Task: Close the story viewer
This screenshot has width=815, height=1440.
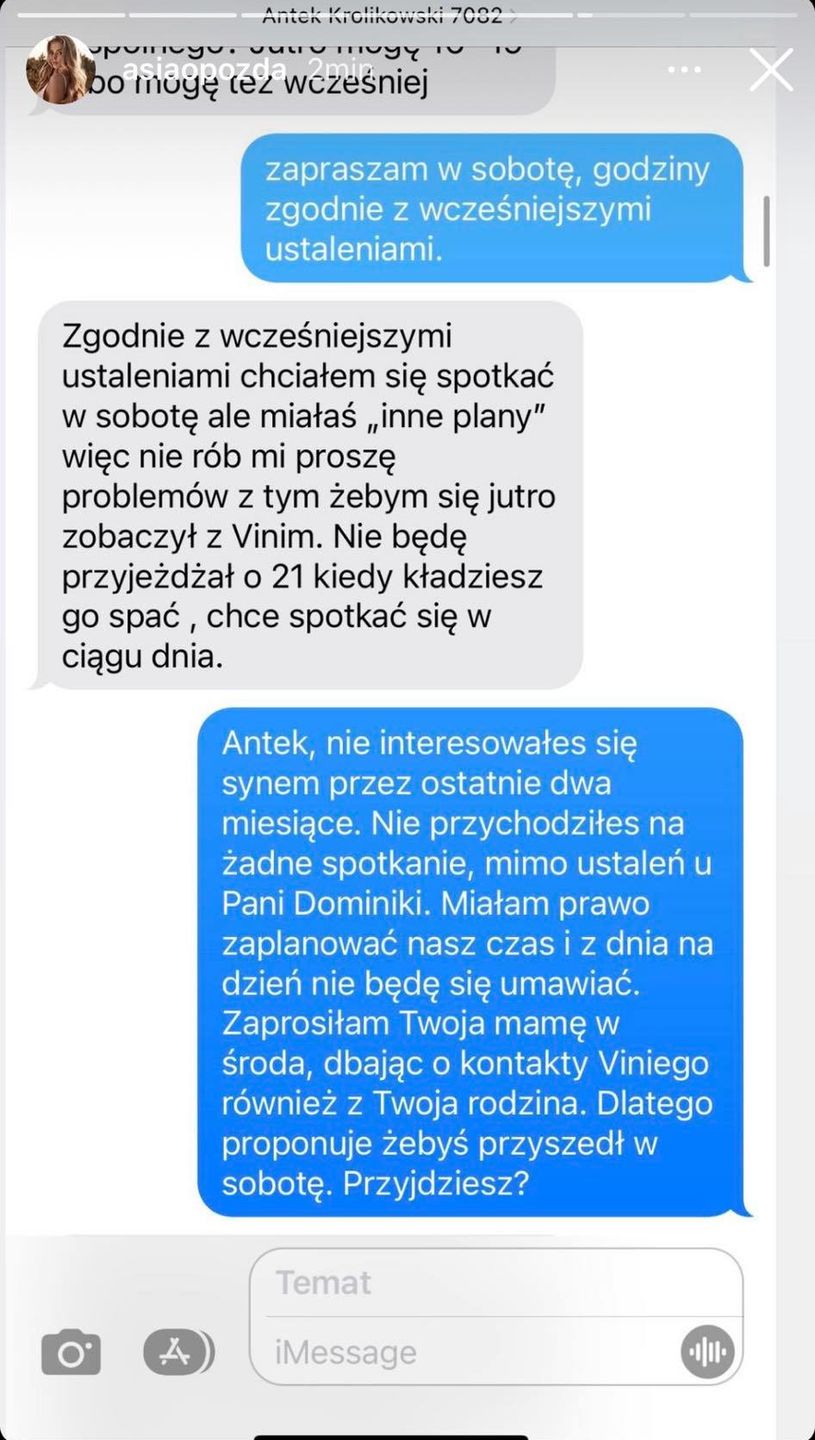Action: pyautogui.click(x=770, y=70)
